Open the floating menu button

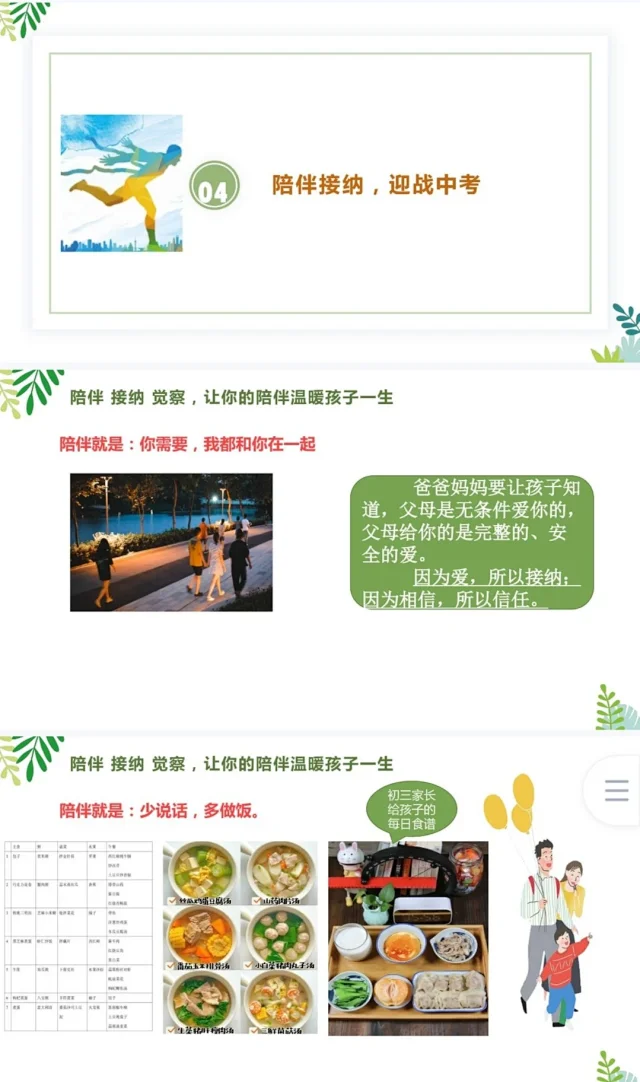tap(616, 790)
